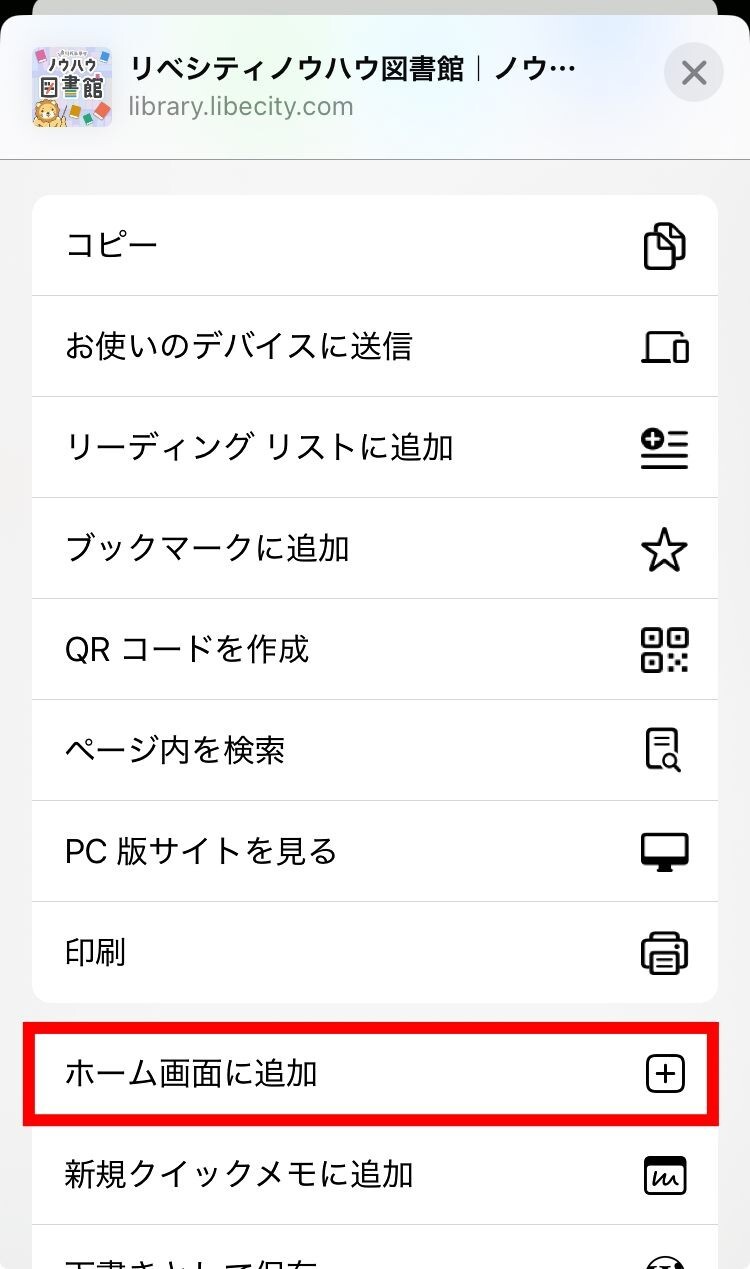Choose お使いのデバイスに送信
Image resolution: width=750 pixels, height=1269 pixels.
[375, 347]
